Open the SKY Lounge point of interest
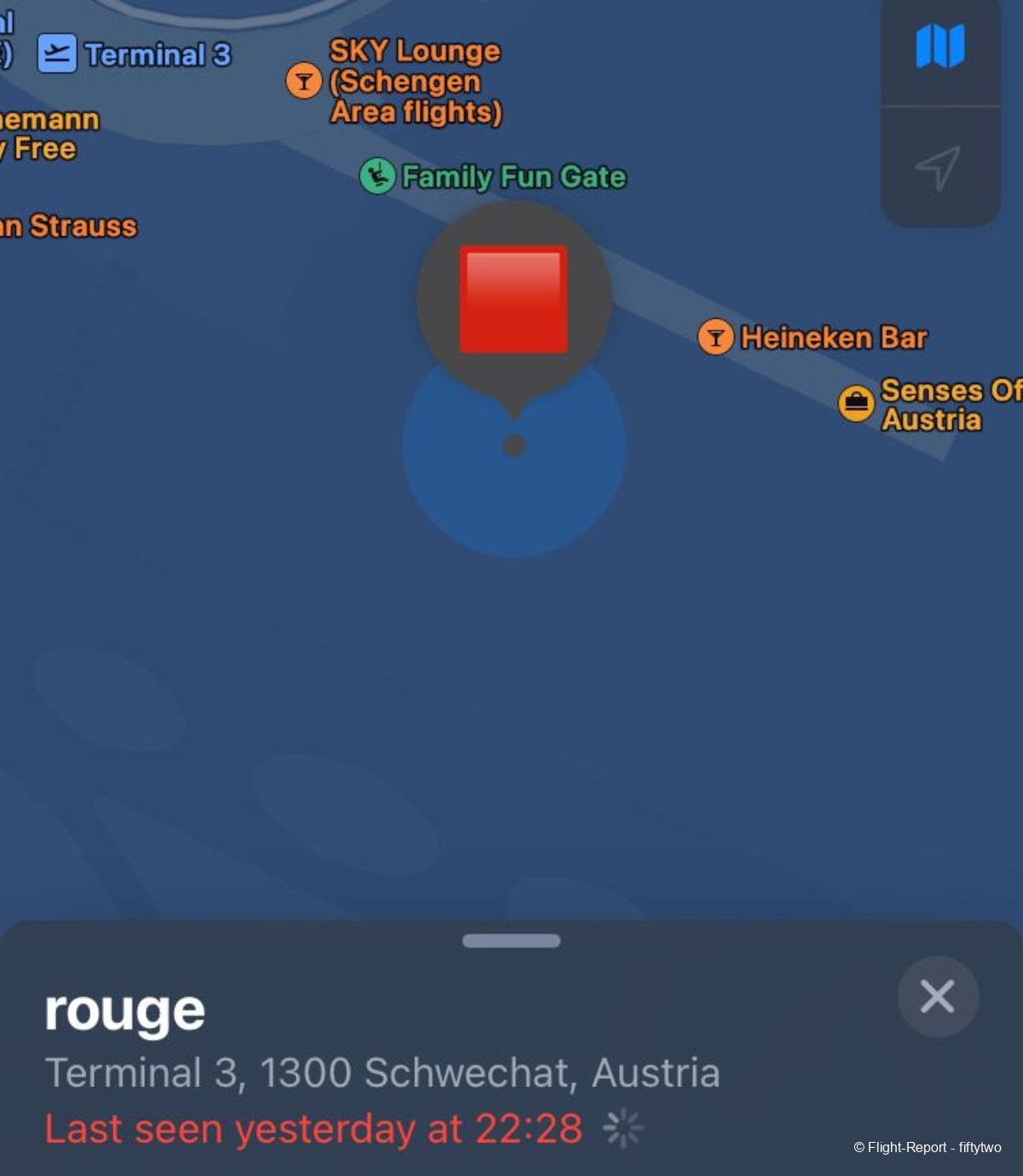This screenshot has height=1176, width=1023. coord(304,81)
